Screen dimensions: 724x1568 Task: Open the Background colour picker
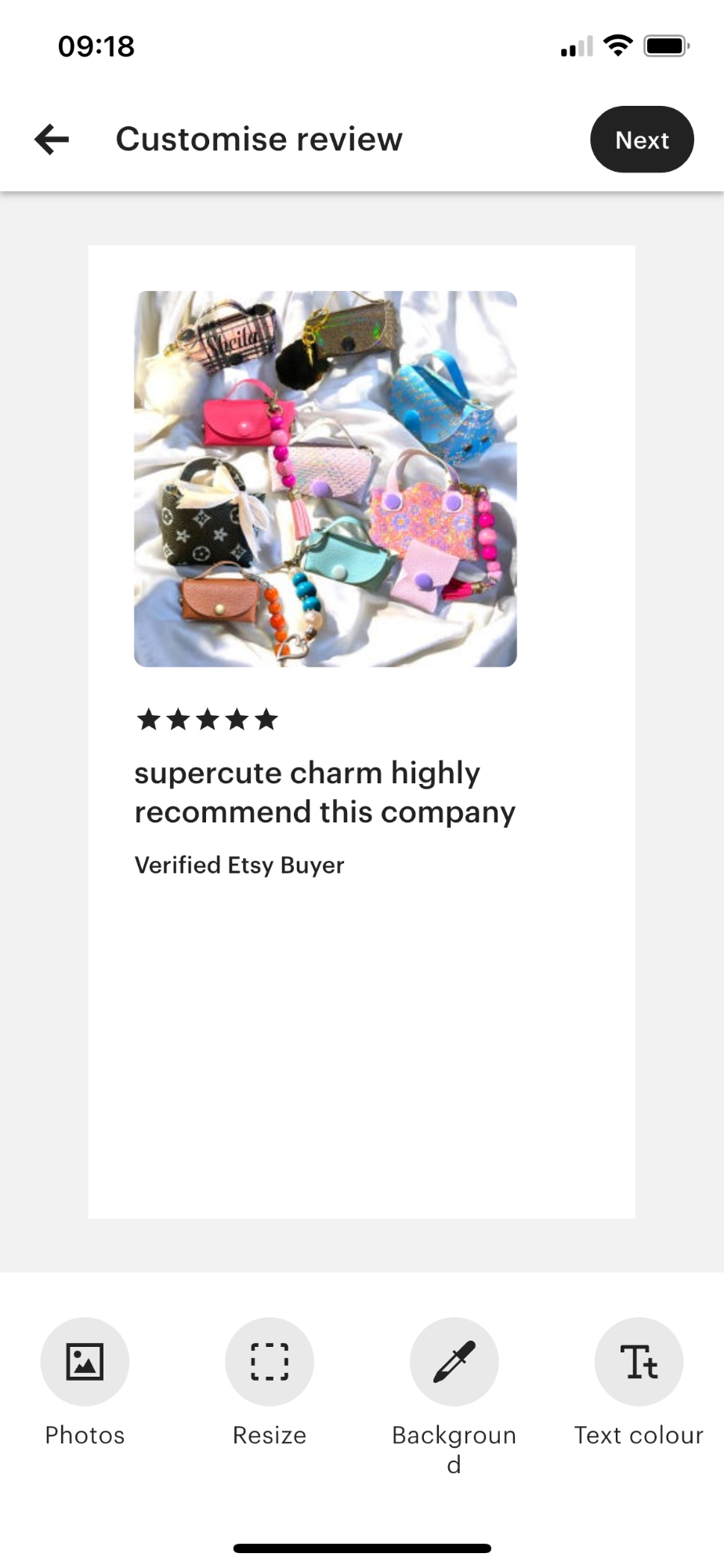[x=454, y=1362]
